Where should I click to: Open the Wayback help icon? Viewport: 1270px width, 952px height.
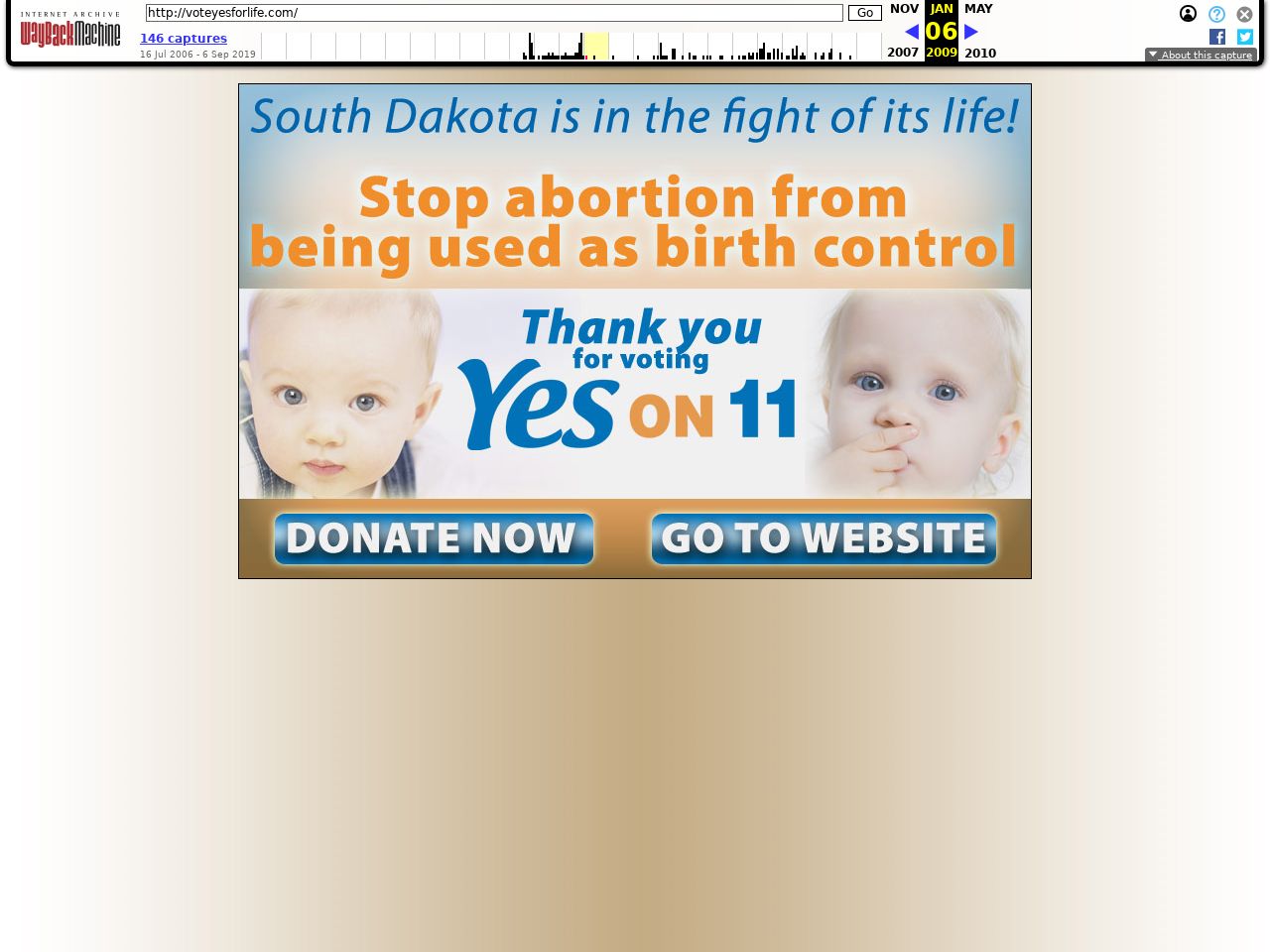pos(1216,14)
